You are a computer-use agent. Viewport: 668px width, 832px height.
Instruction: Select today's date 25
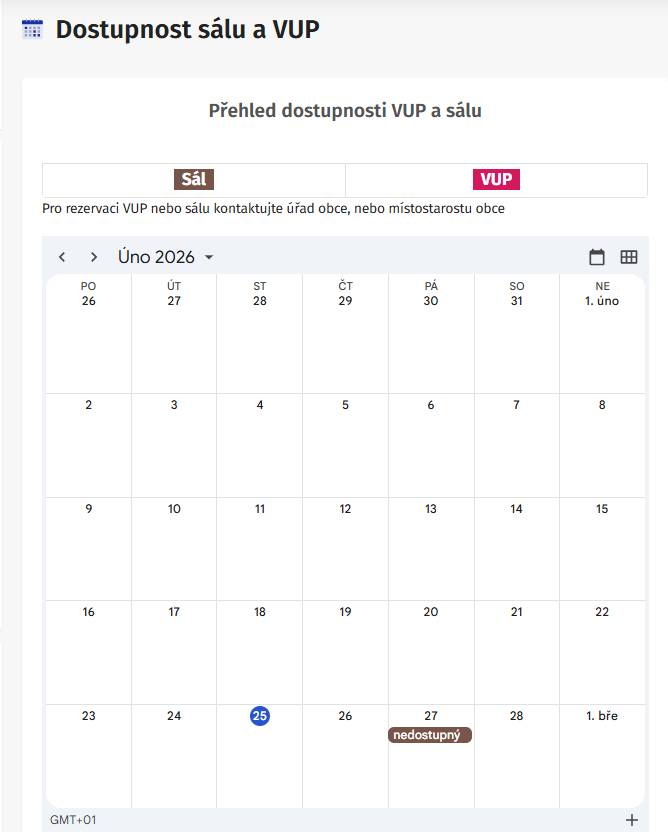260,716
